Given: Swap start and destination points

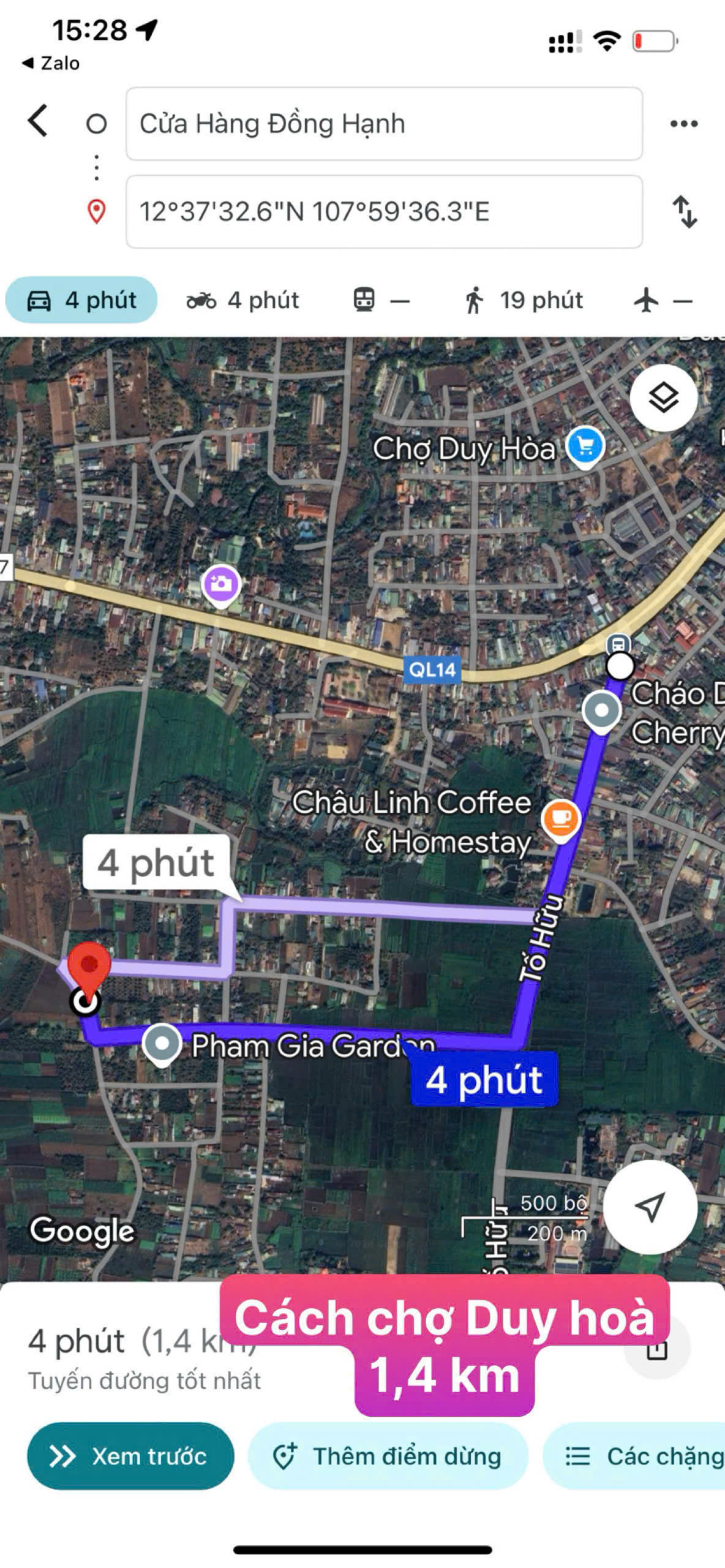Looking at the screenshot, I should [x=685, y=212].
